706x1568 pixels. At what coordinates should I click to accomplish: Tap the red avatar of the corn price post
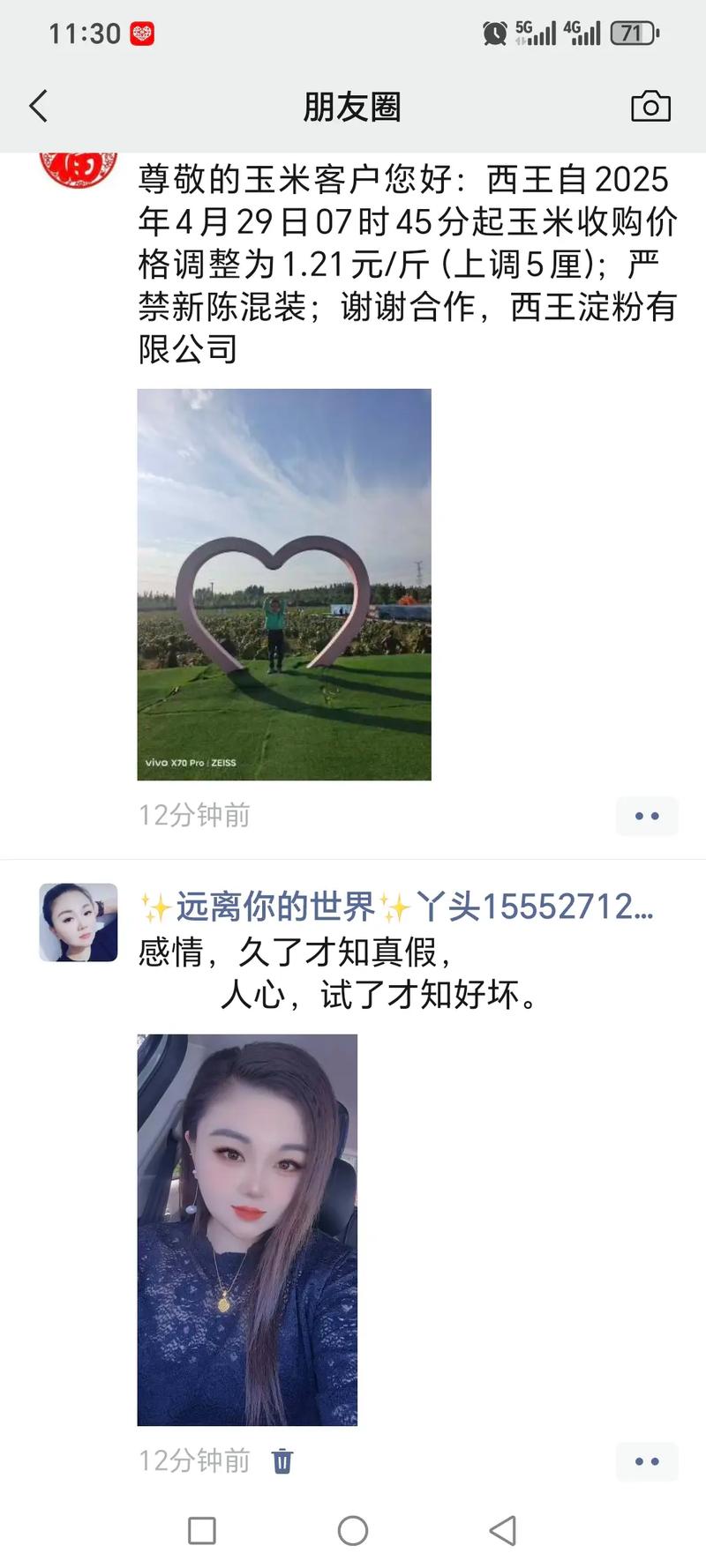(x=79, y=169)
